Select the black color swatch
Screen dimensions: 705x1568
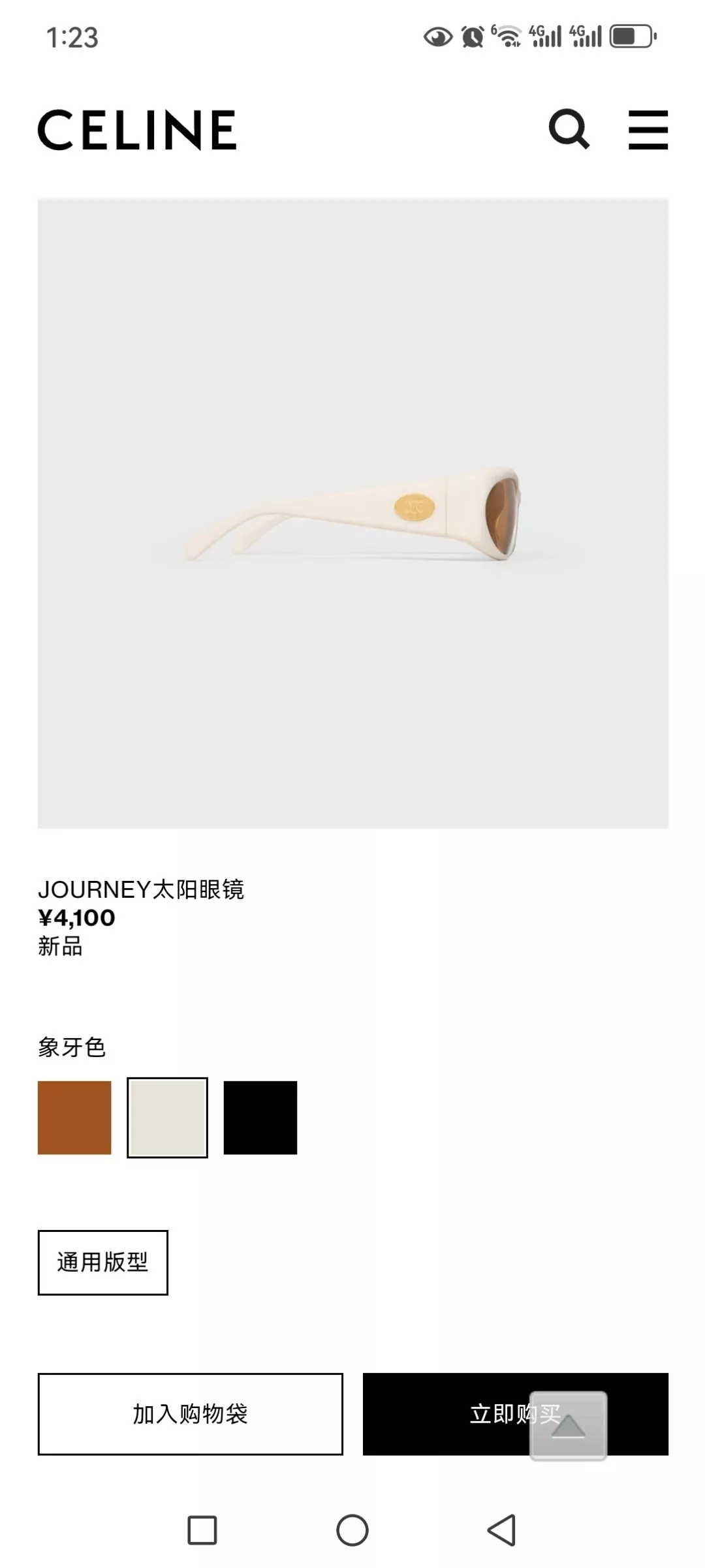(260, 1118)
